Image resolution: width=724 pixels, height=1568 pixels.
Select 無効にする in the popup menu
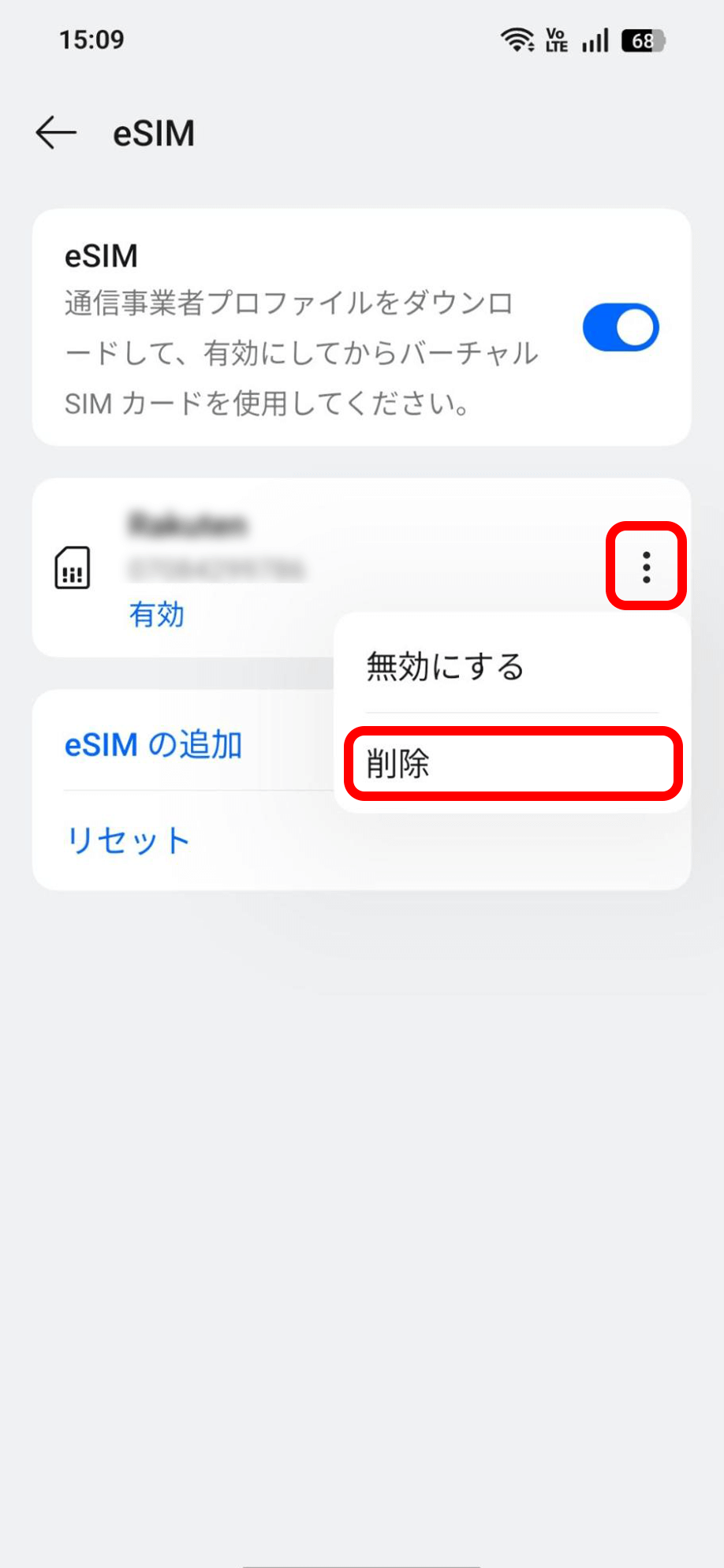click(x=446, y=667)
